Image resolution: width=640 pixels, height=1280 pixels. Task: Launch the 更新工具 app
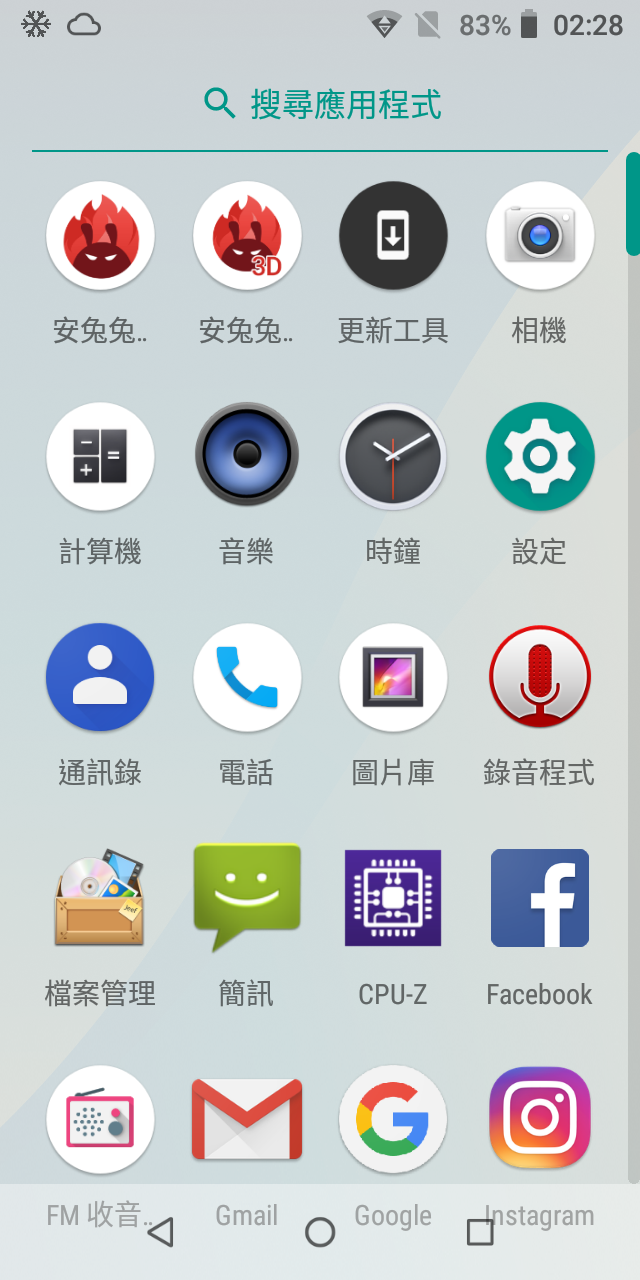tap(393, 236)
